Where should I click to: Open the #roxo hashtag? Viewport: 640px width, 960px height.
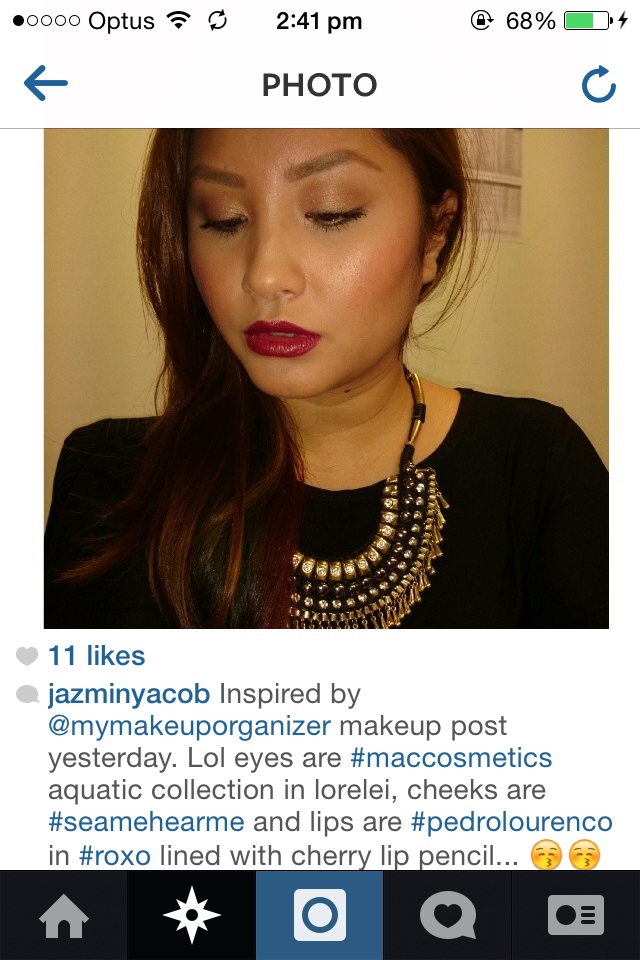coord(116,855)
